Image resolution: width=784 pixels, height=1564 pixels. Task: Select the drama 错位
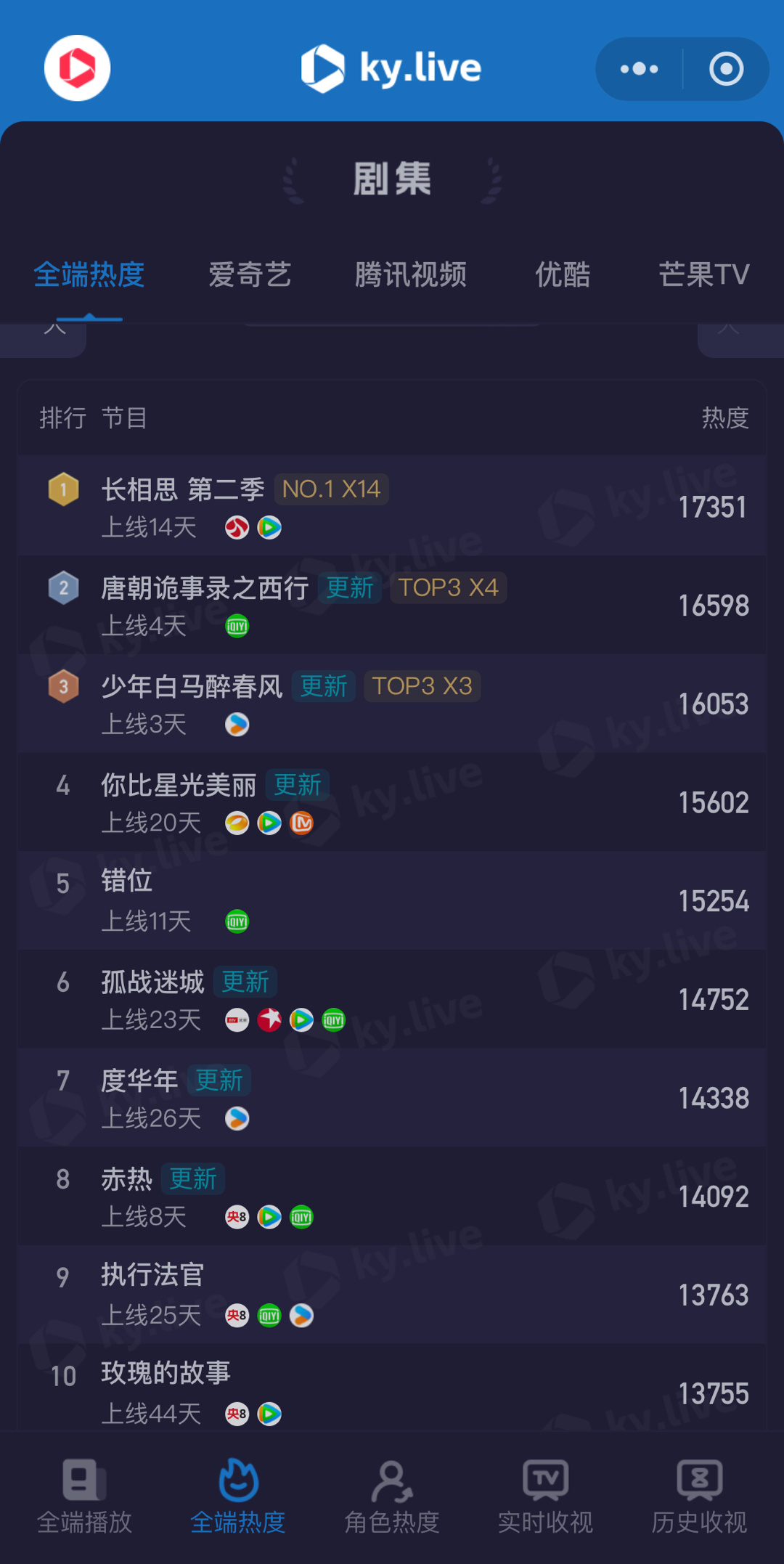pos(127,881)
